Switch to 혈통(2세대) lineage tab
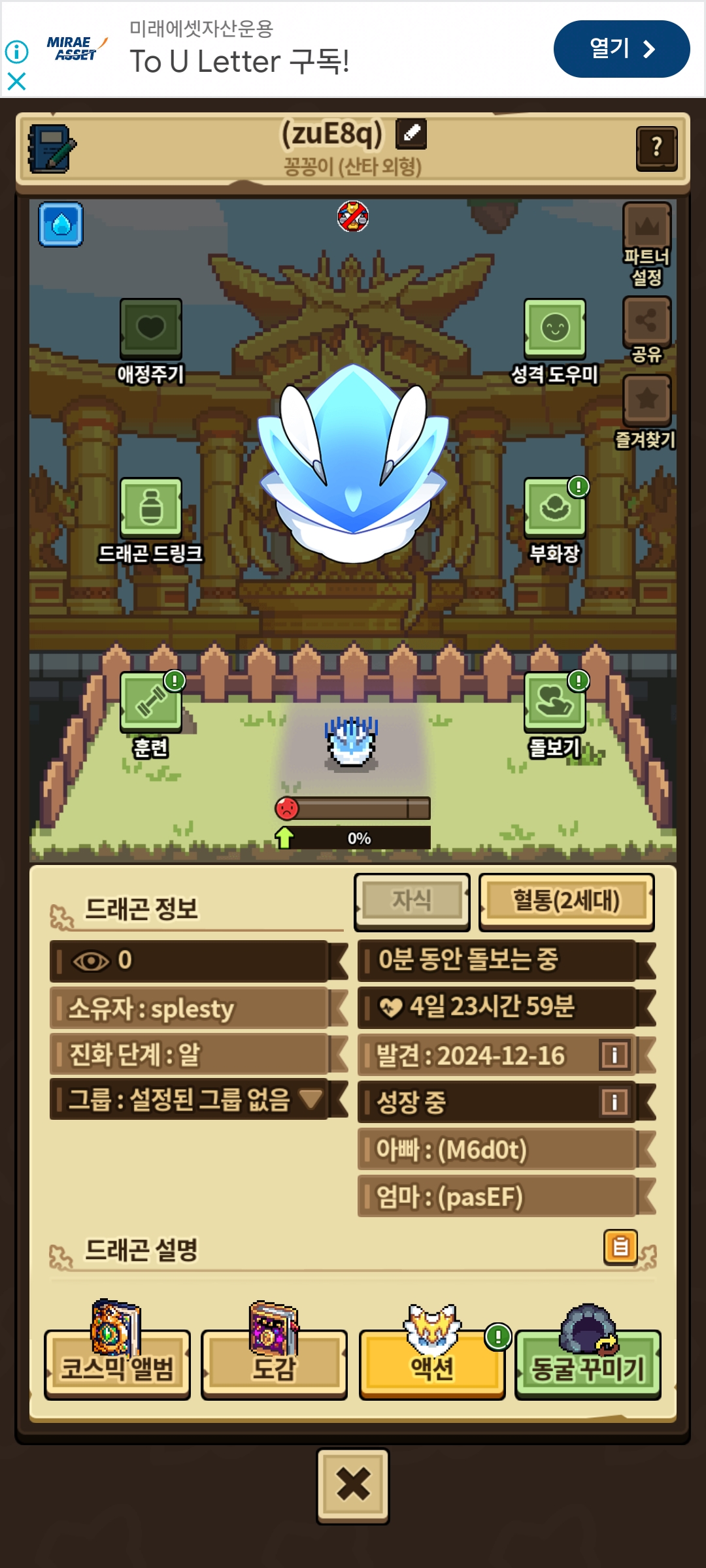 566,901
